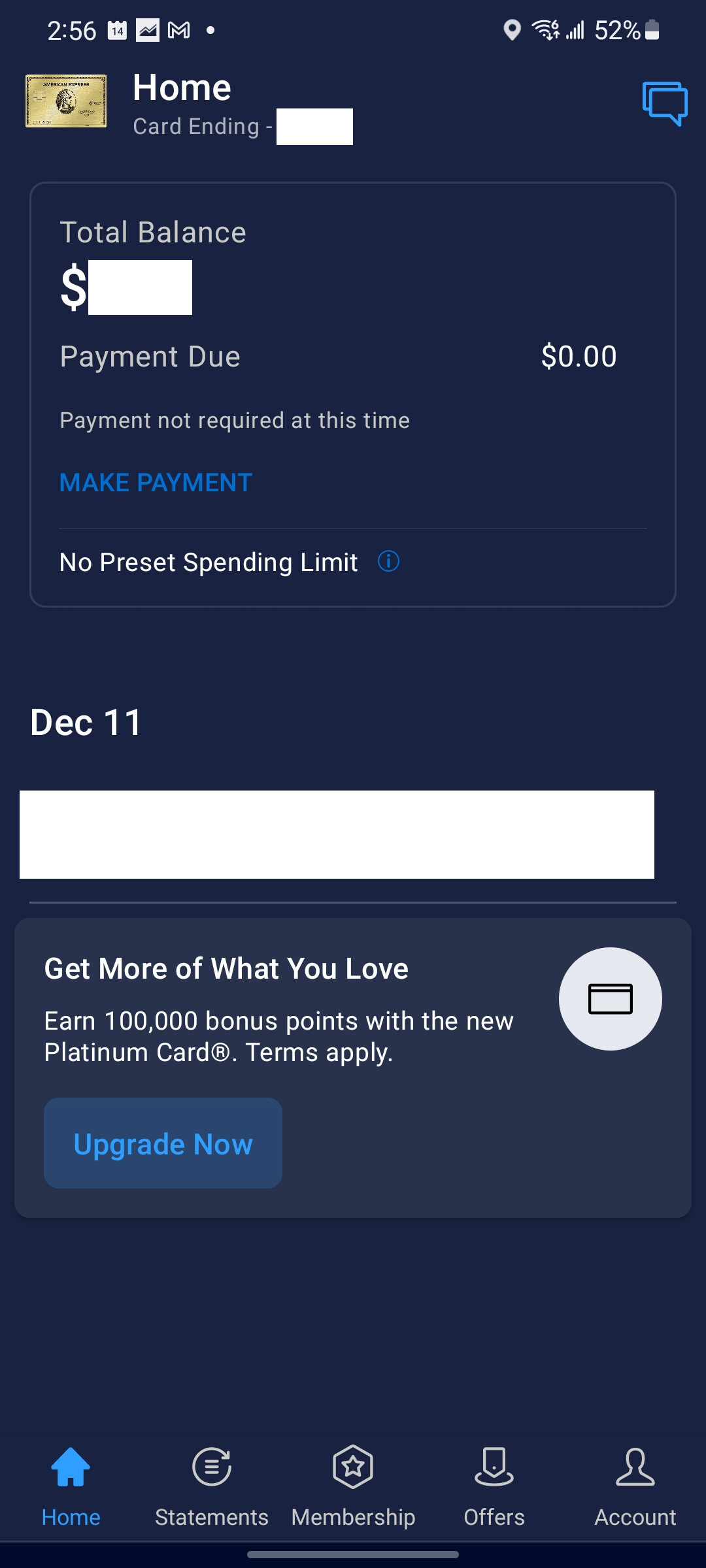Tap MAKE PAYMENT
Image resolution: width=706 pixels, height=1568 pixels.
[156, 483]
